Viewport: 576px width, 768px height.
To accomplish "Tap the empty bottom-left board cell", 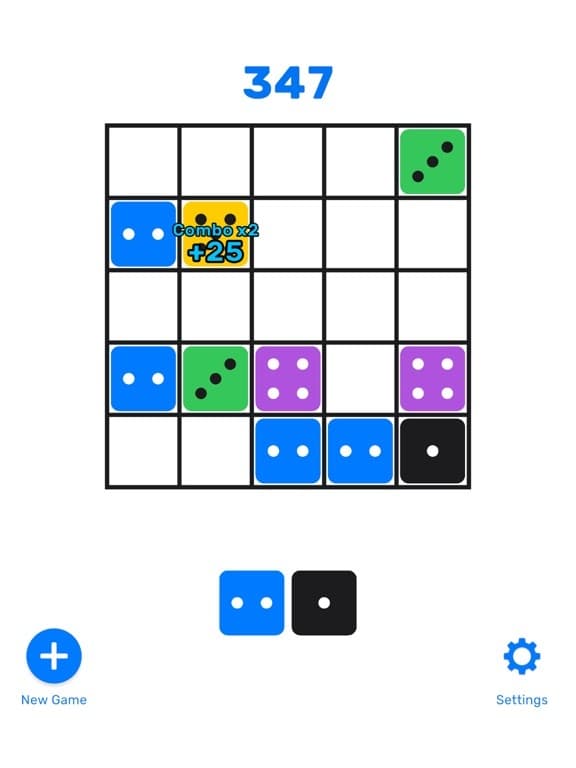I will click(x=144, y=451).
